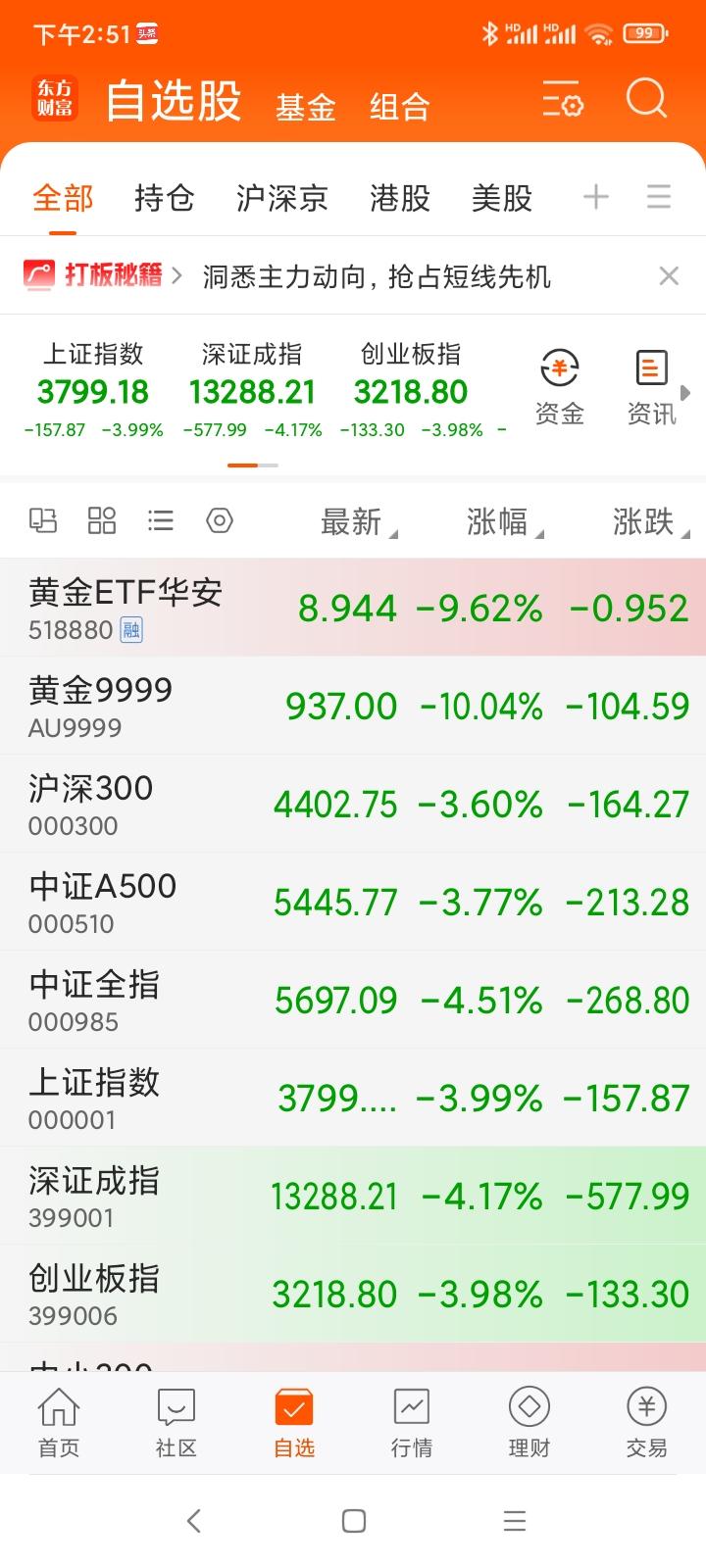
Task: Dismiss the 打板秘籍 banner with the ×
Action: [x=669, y=275]
